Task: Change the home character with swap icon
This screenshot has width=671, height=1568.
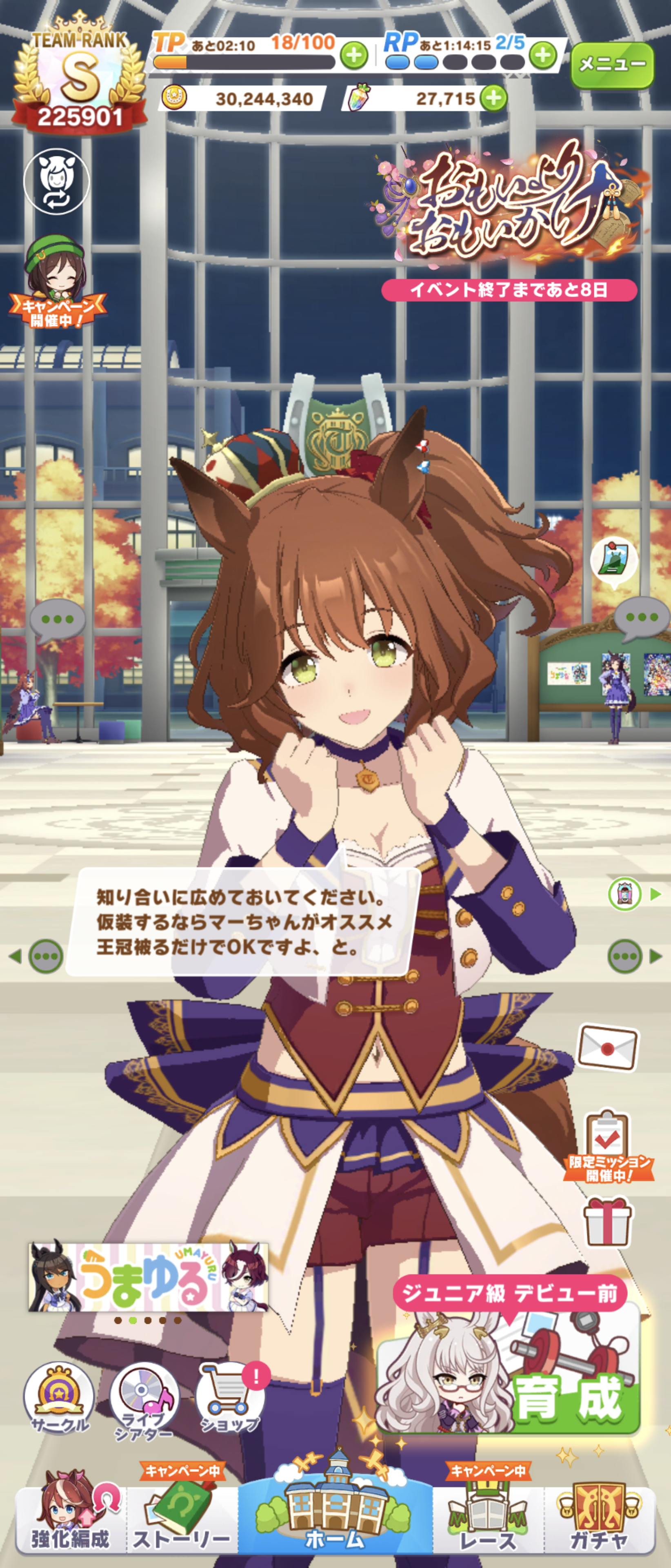Action: pyautogui.click(x=57, y=181)
